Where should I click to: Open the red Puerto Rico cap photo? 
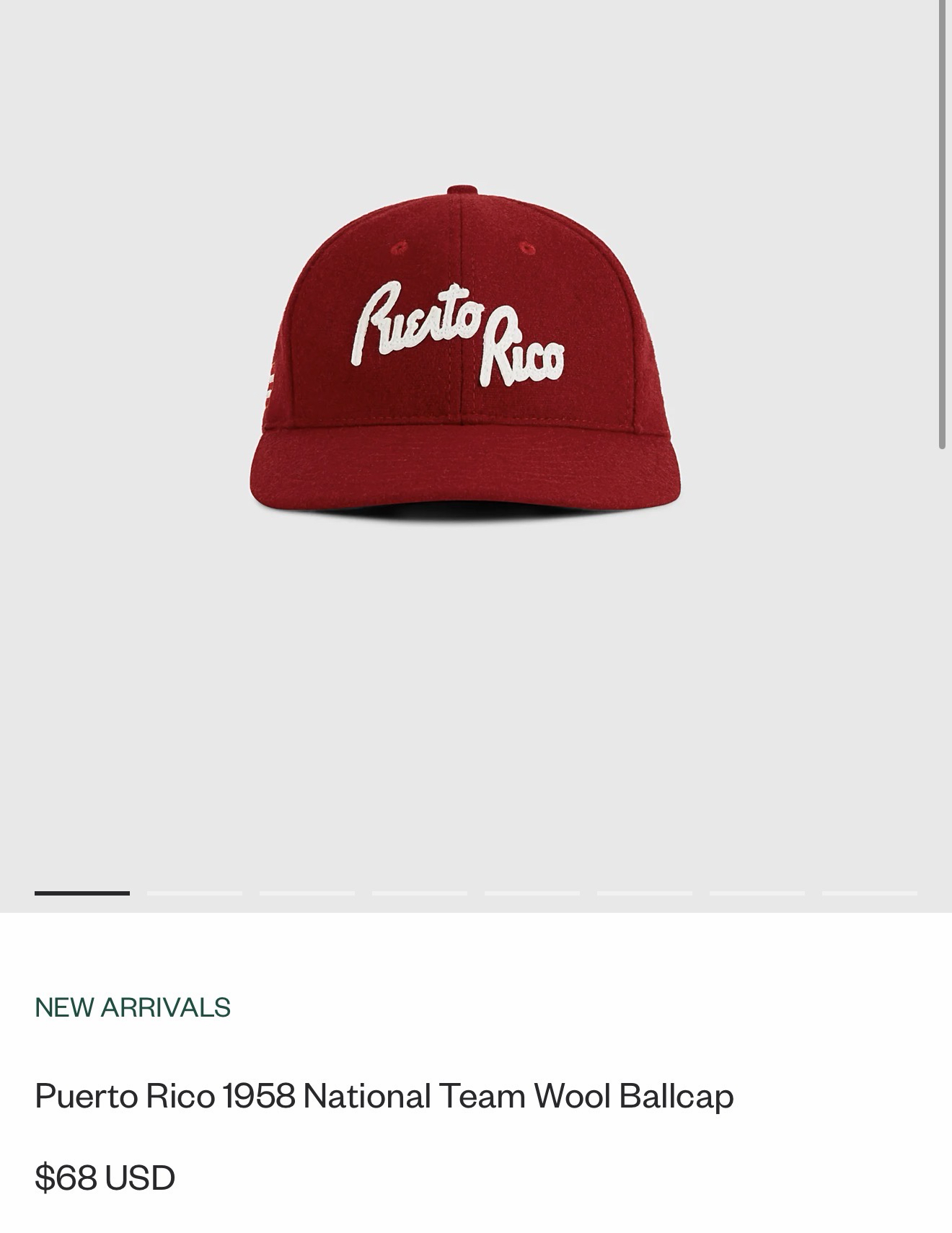pyautogui.click(x=464, y=353)
